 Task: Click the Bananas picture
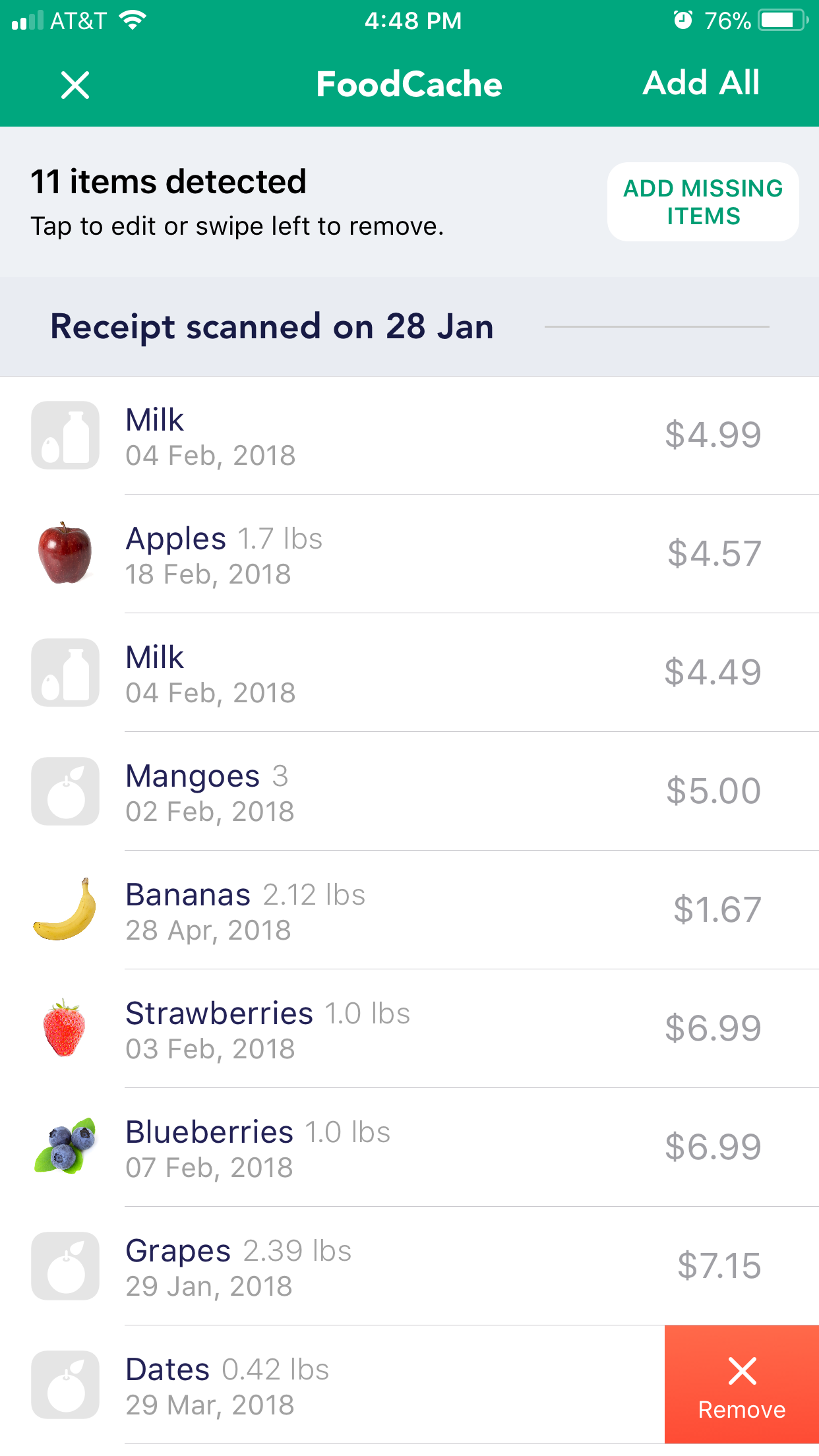[x=65, y=910]
